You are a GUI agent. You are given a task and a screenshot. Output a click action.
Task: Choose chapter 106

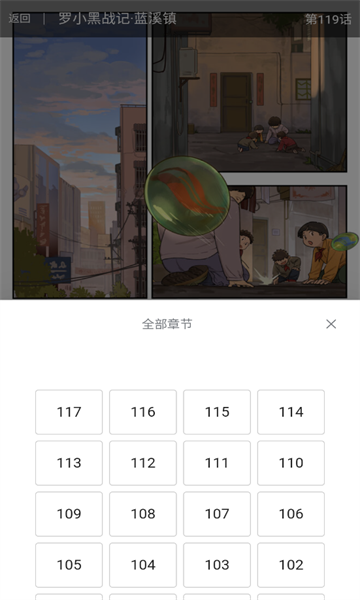(x=291, y=514)
